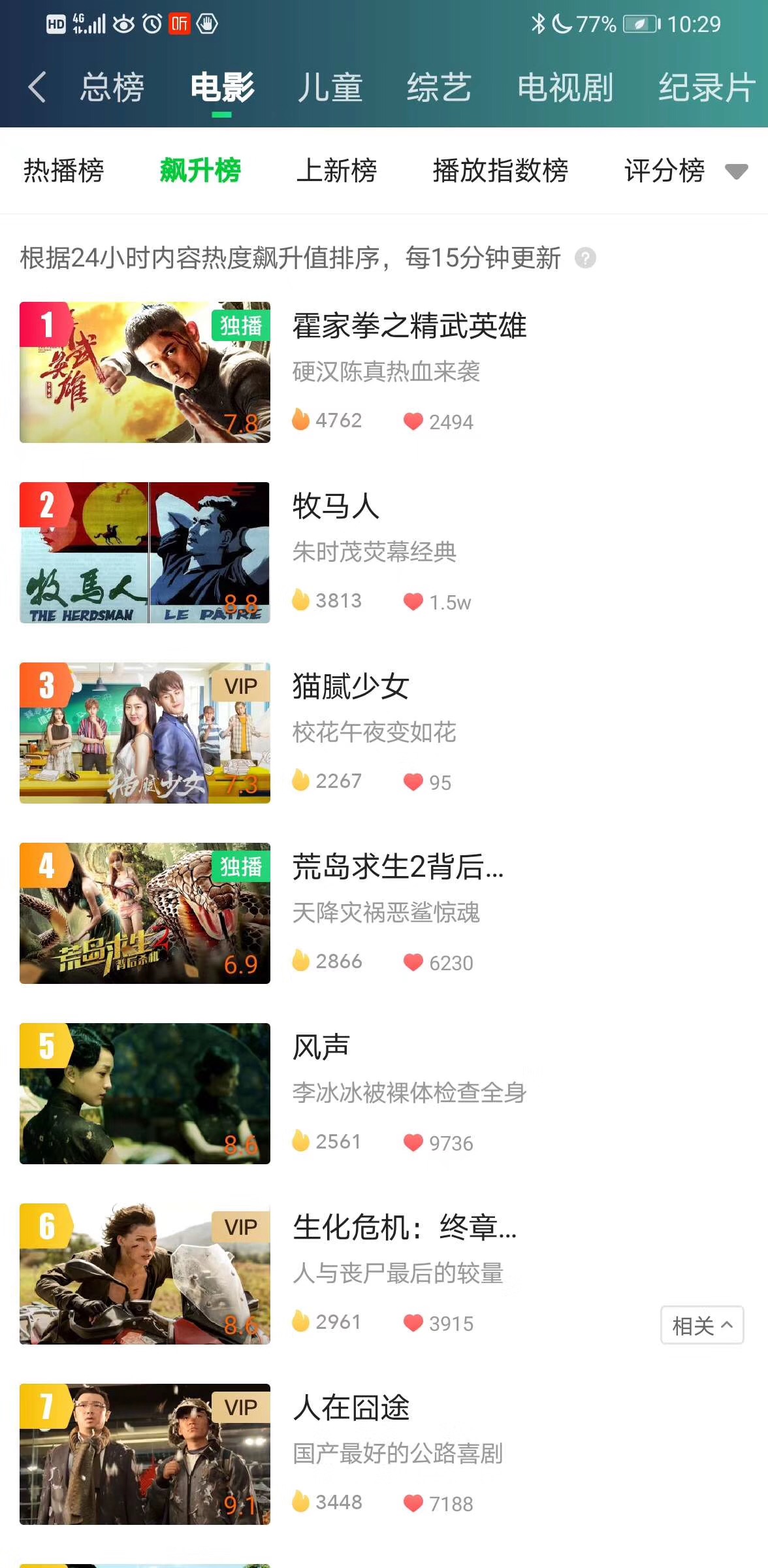768x1568 pixels.
Task: Select the 评分榜 ranking
Action: tap(664, 171)
